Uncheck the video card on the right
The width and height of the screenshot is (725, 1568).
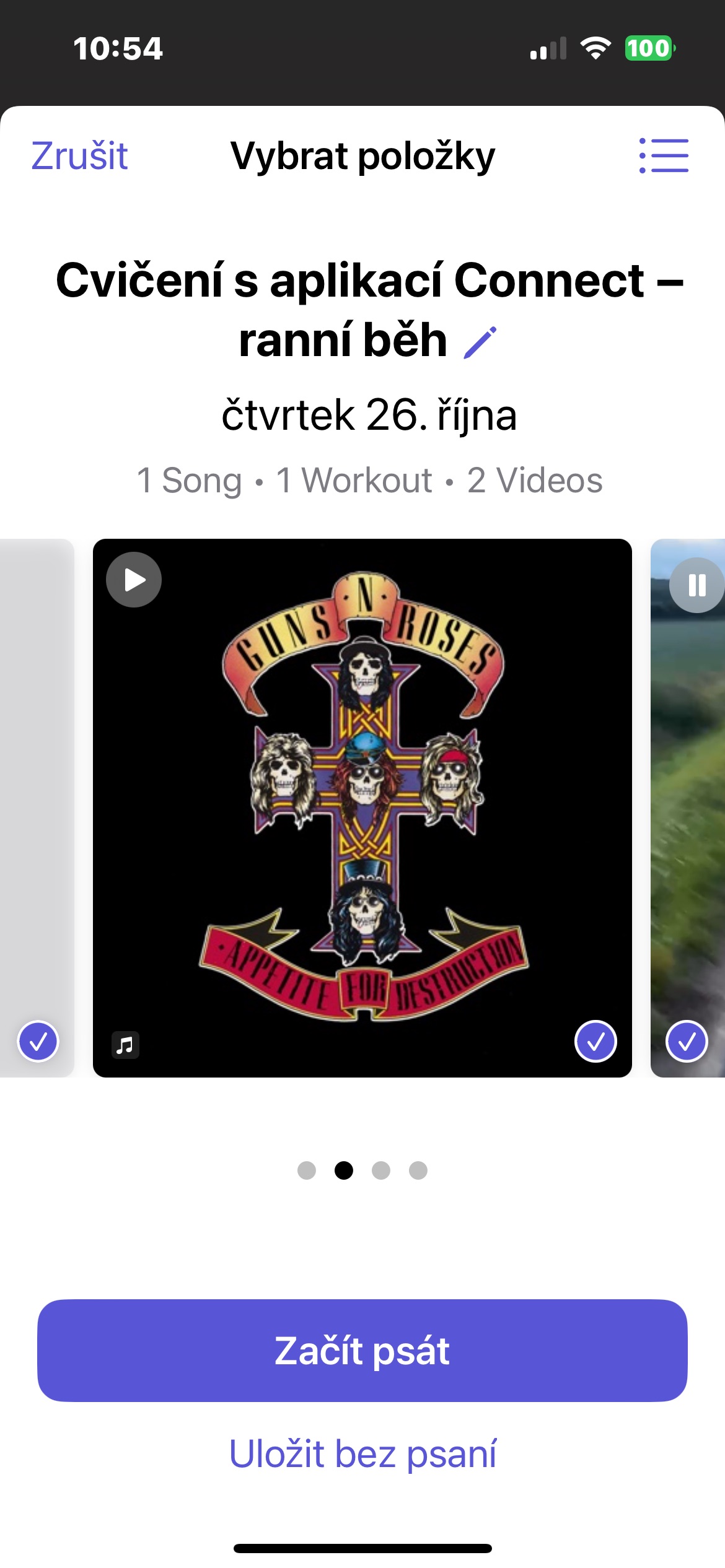[687, 1041]
